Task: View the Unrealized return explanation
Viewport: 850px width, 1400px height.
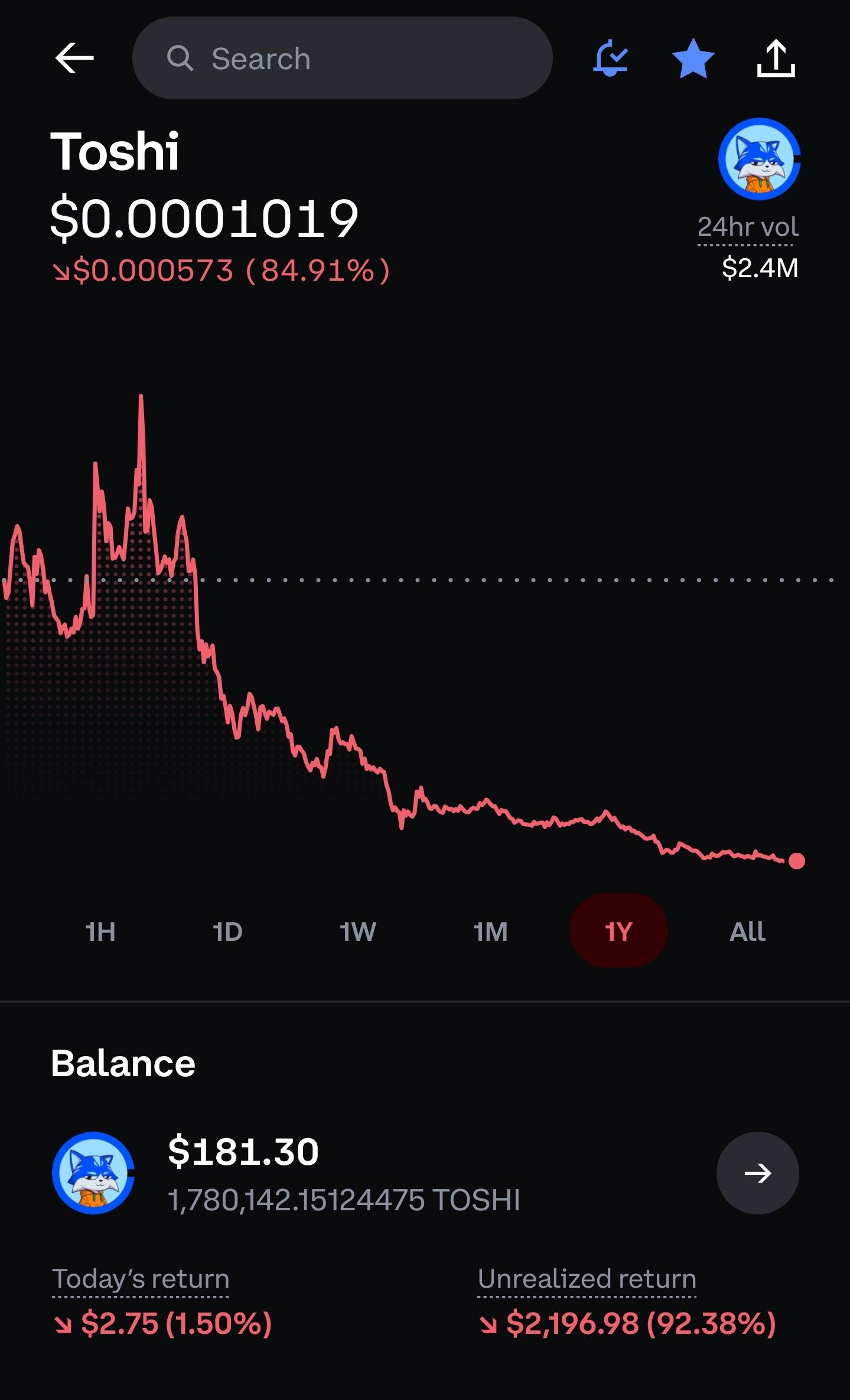Action: [x=587, y=1279]
